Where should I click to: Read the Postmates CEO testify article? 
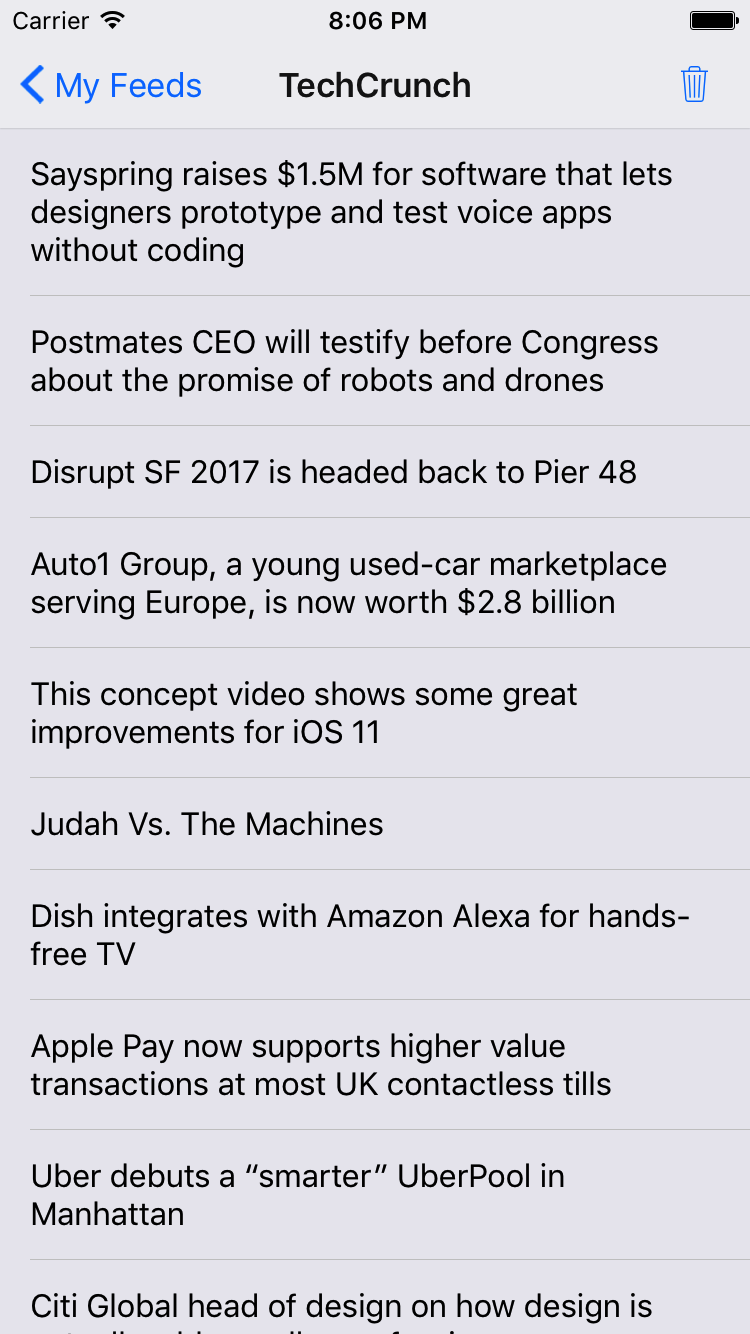pos(375,361)
